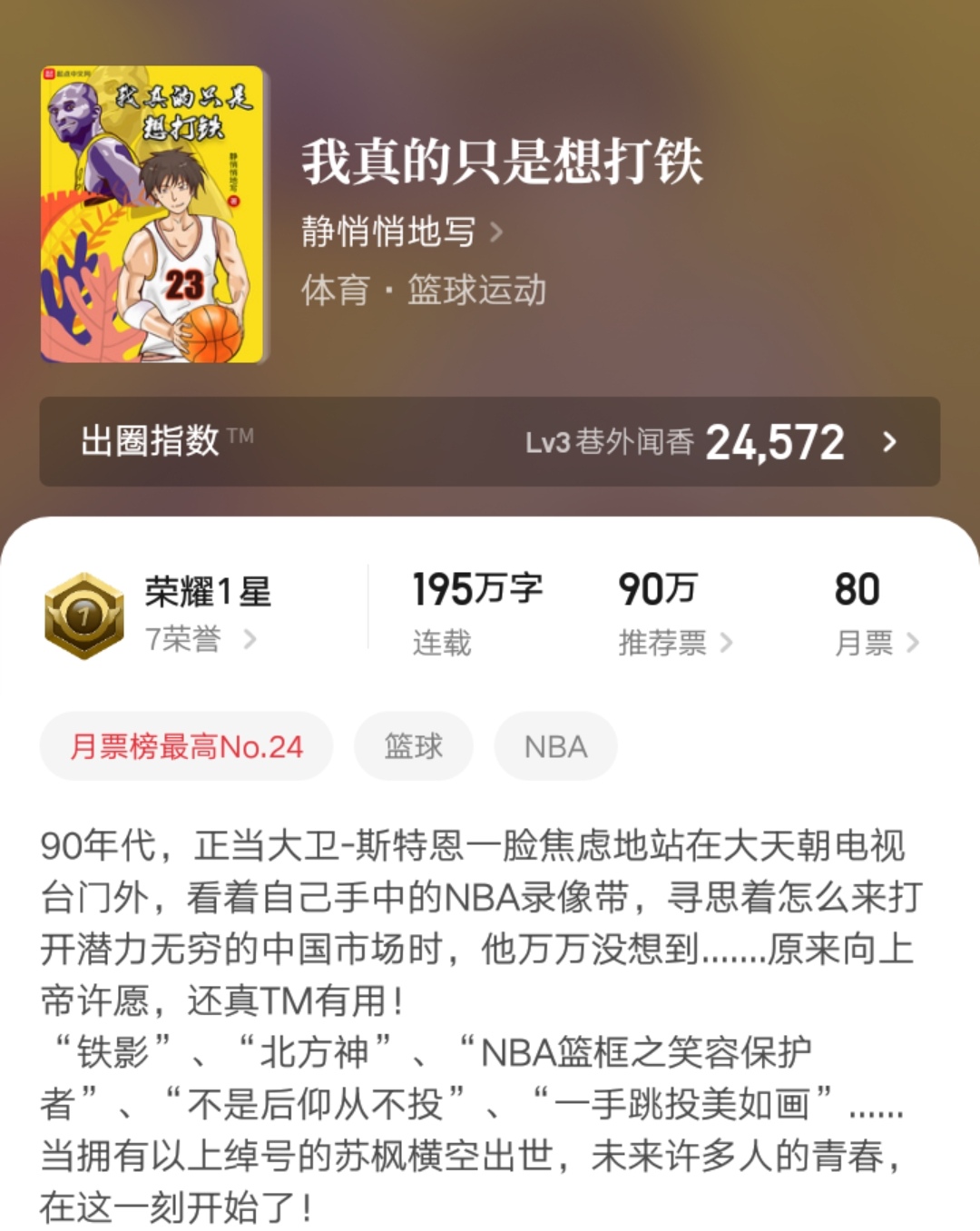Open the author 静悄悄地写 profile
This screenshot has width=980, height=1231.
pyautogui.click(x=390, y=233)
